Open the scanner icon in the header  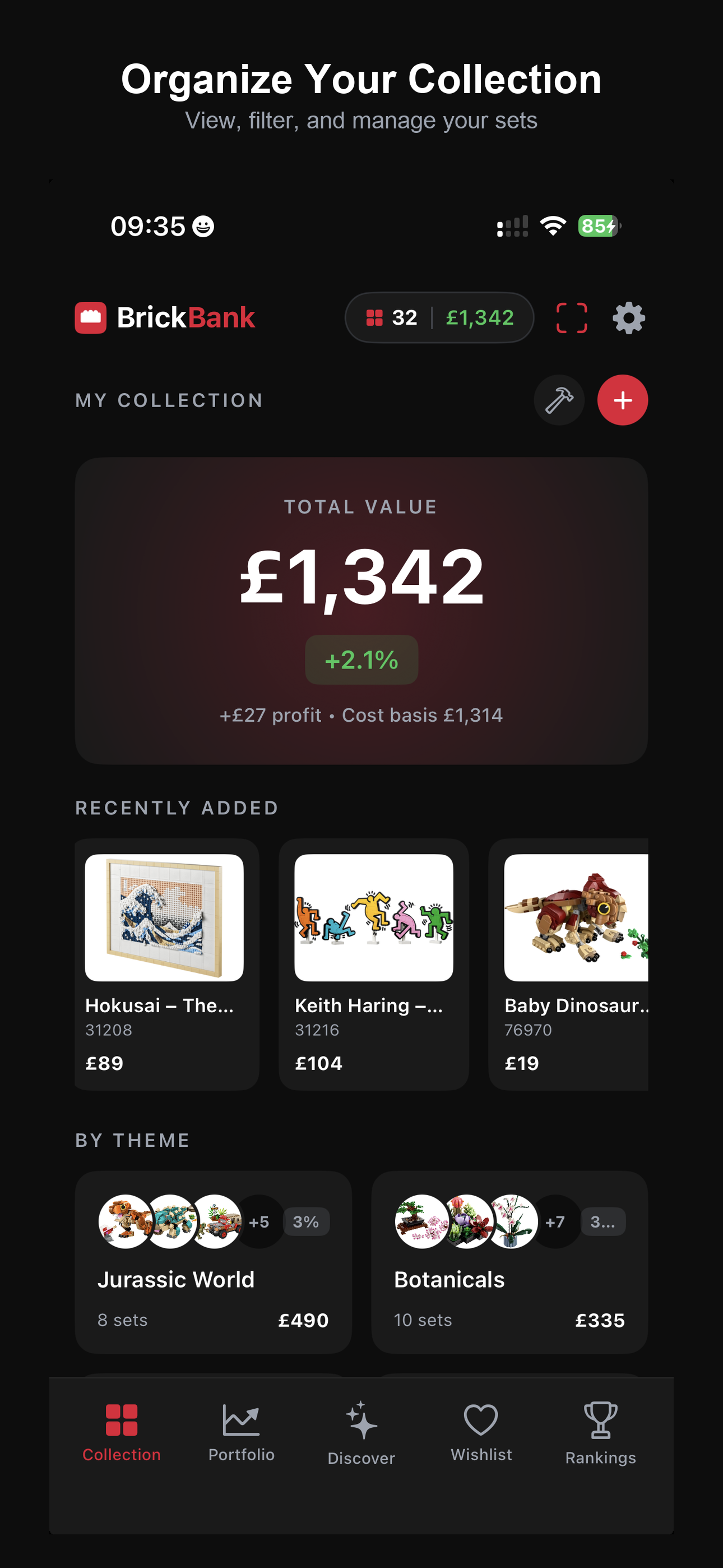point(571,317)
